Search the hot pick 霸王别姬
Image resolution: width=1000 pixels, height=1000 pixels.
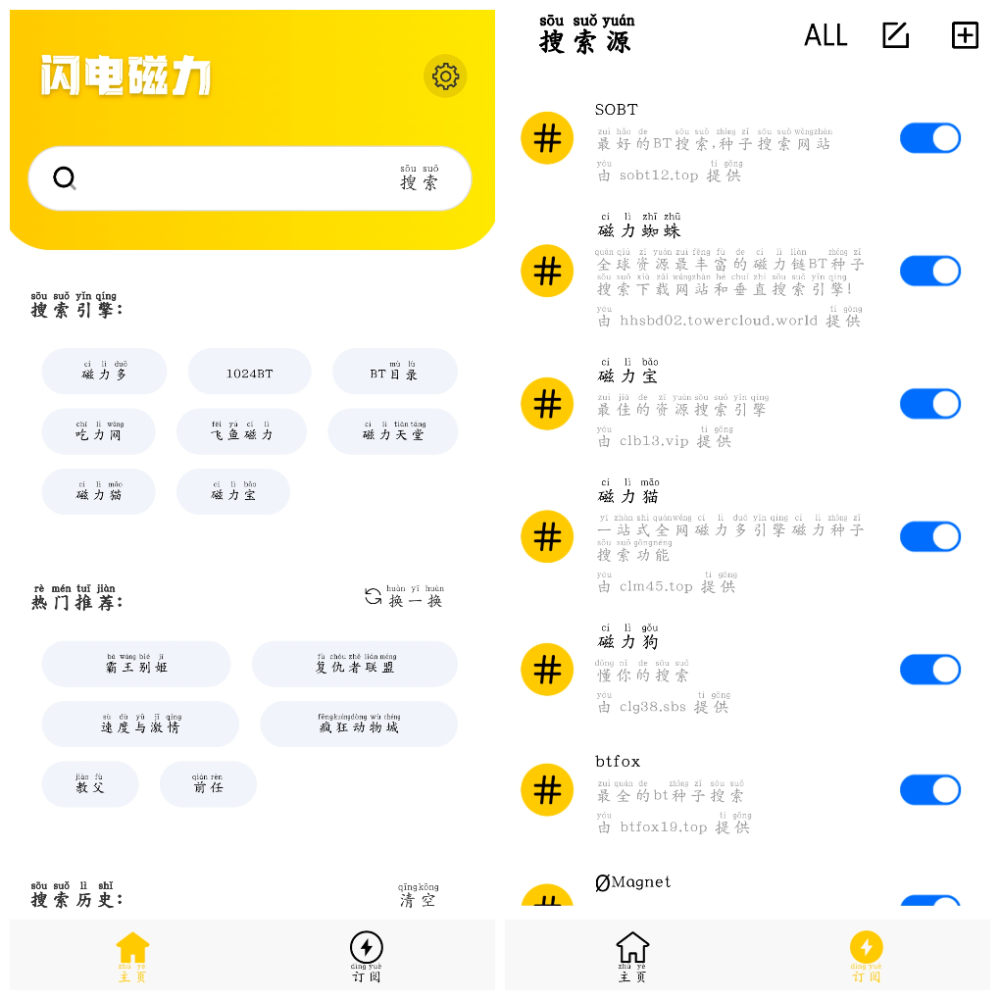[136, 664]
